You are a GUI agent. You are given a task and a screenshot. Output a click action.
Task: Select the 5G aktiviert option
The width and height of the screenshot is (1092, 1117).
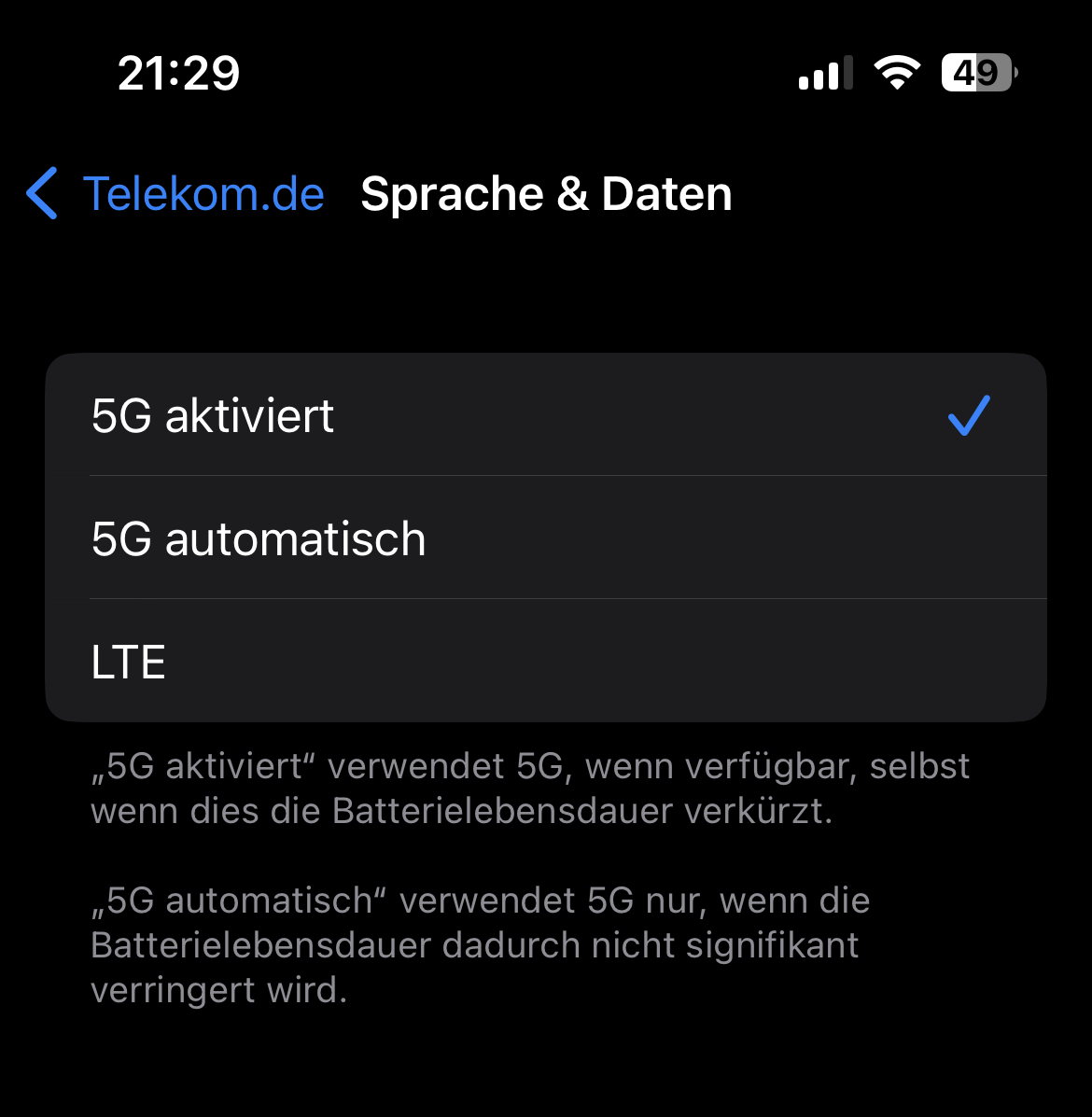coord(545,415)
